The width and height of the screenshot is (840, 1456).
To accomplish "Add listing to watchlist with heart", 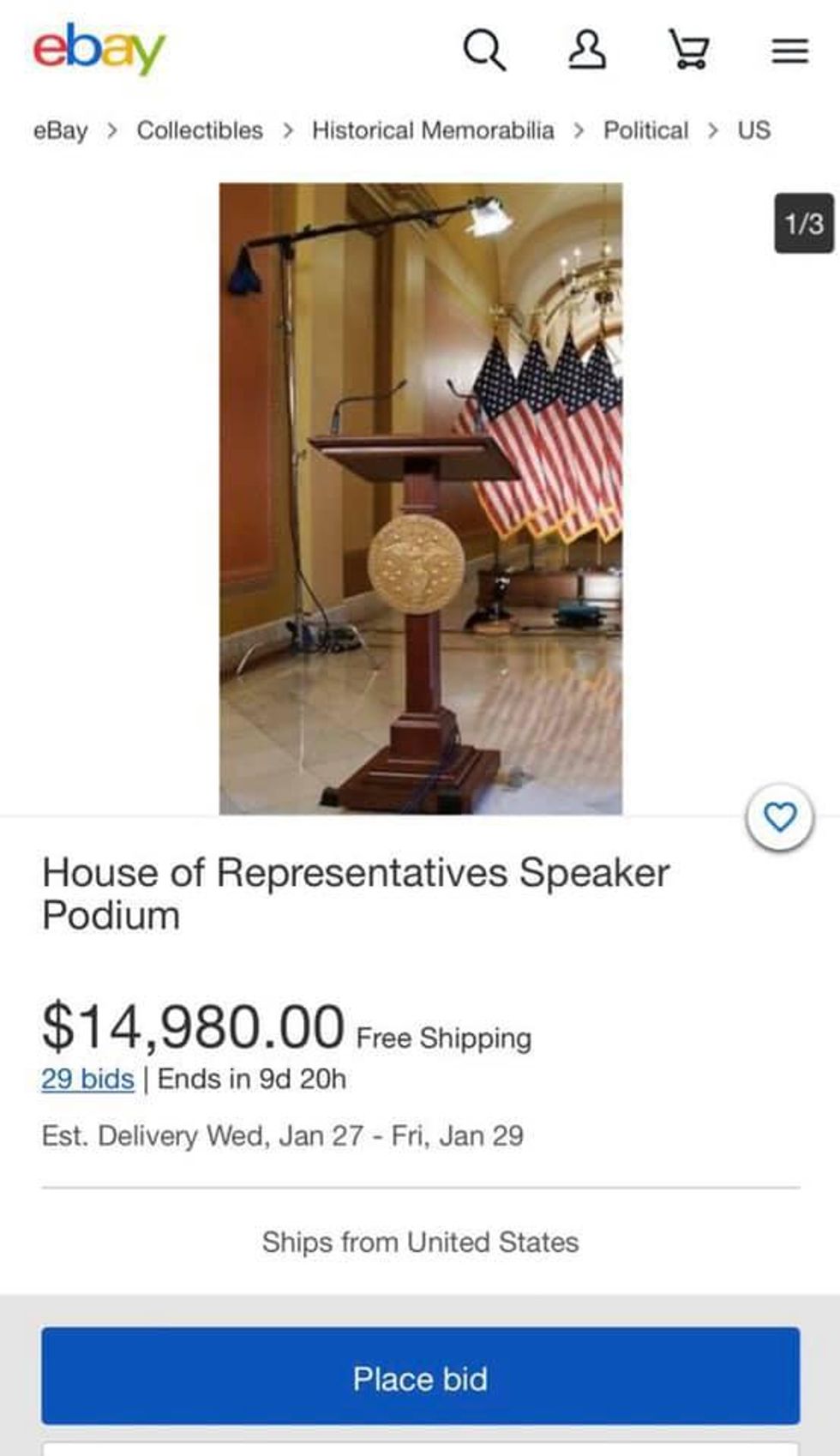I will 779,817.
